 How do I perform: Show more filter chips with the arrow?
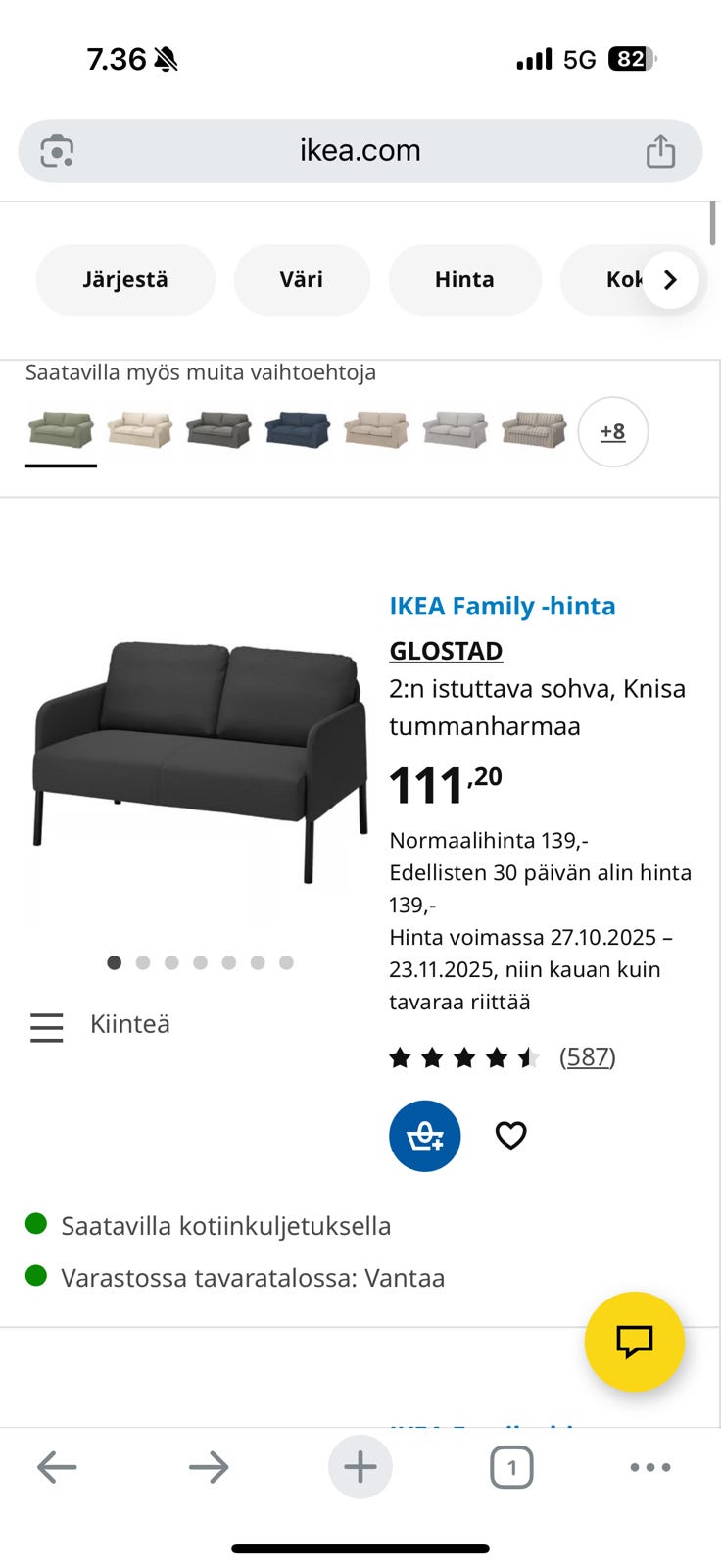[x=670, y=280]
